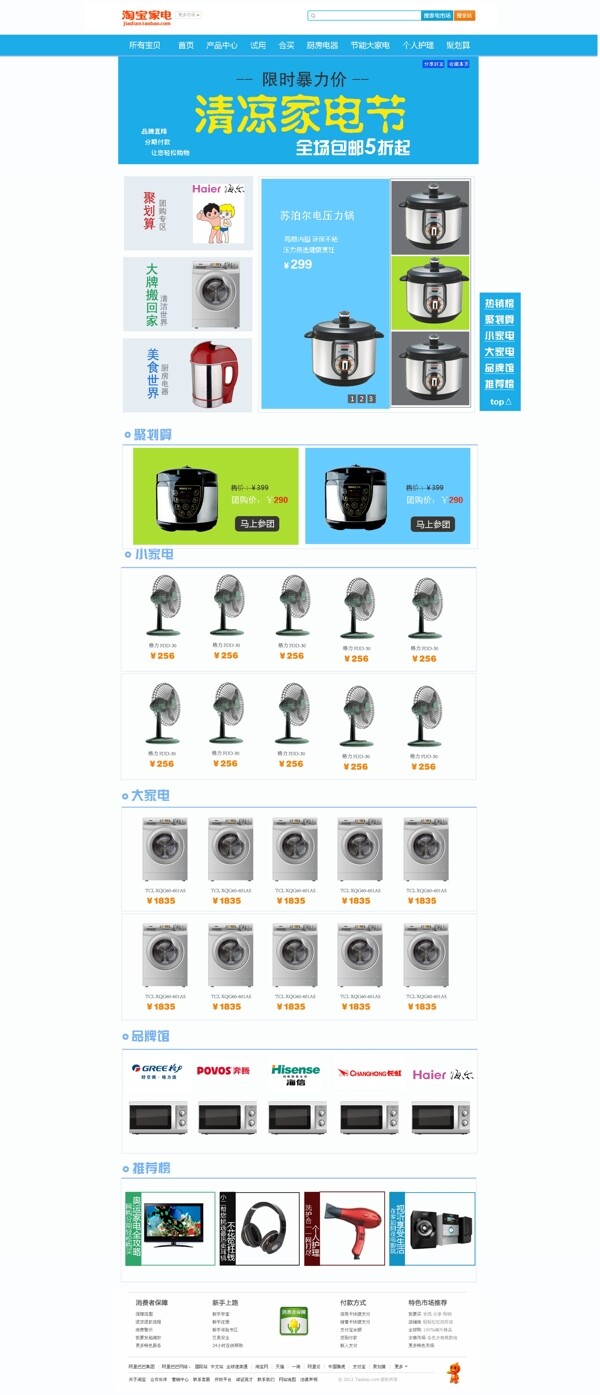Open the 所有宝贝 navigation item

click(144, 45)
